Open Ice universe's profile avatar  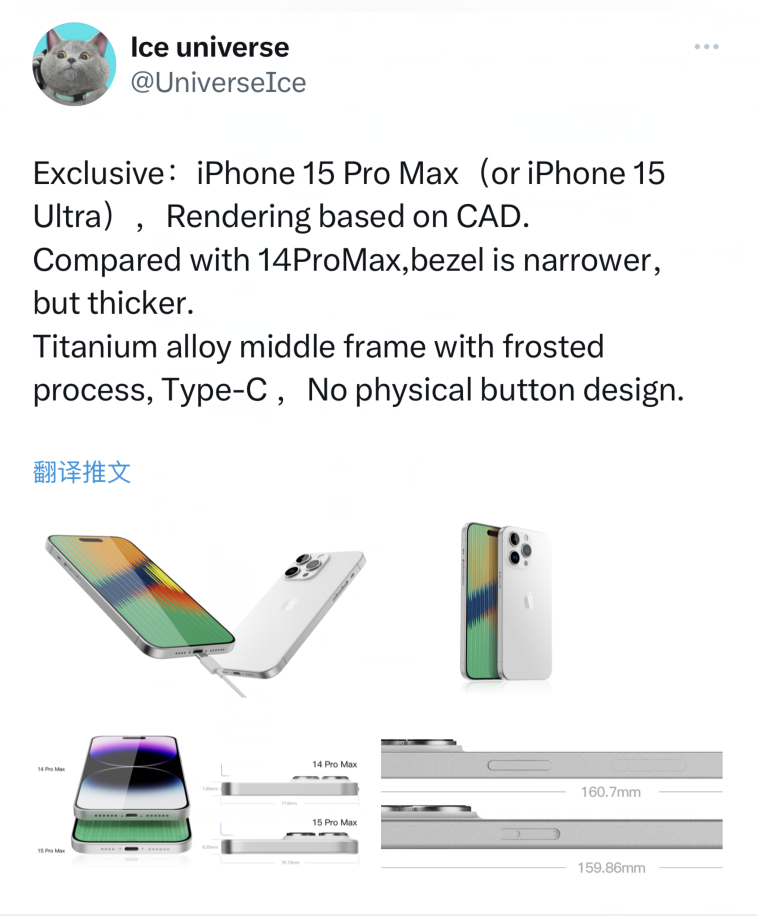pyautogui.click(x=74, y=64)
